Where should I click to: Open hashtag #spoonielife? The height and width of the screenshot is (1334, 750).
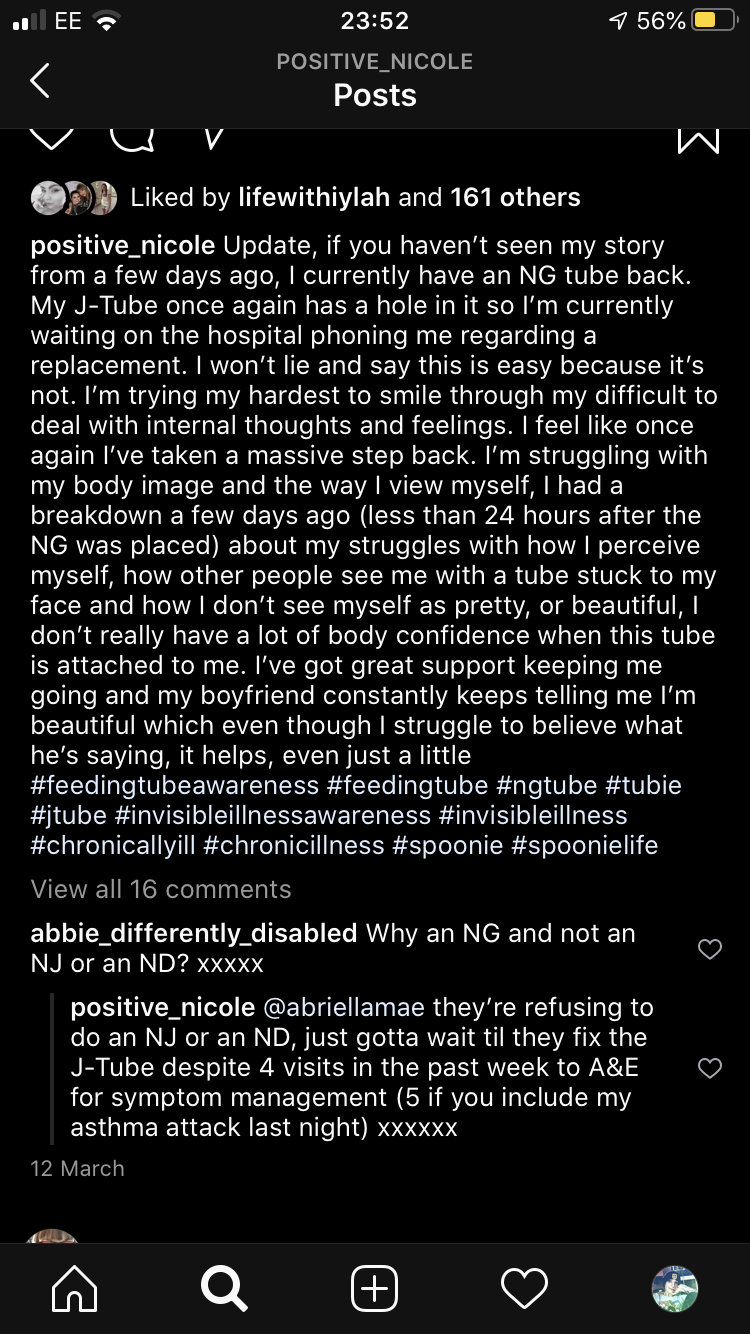tap(585, 845)
